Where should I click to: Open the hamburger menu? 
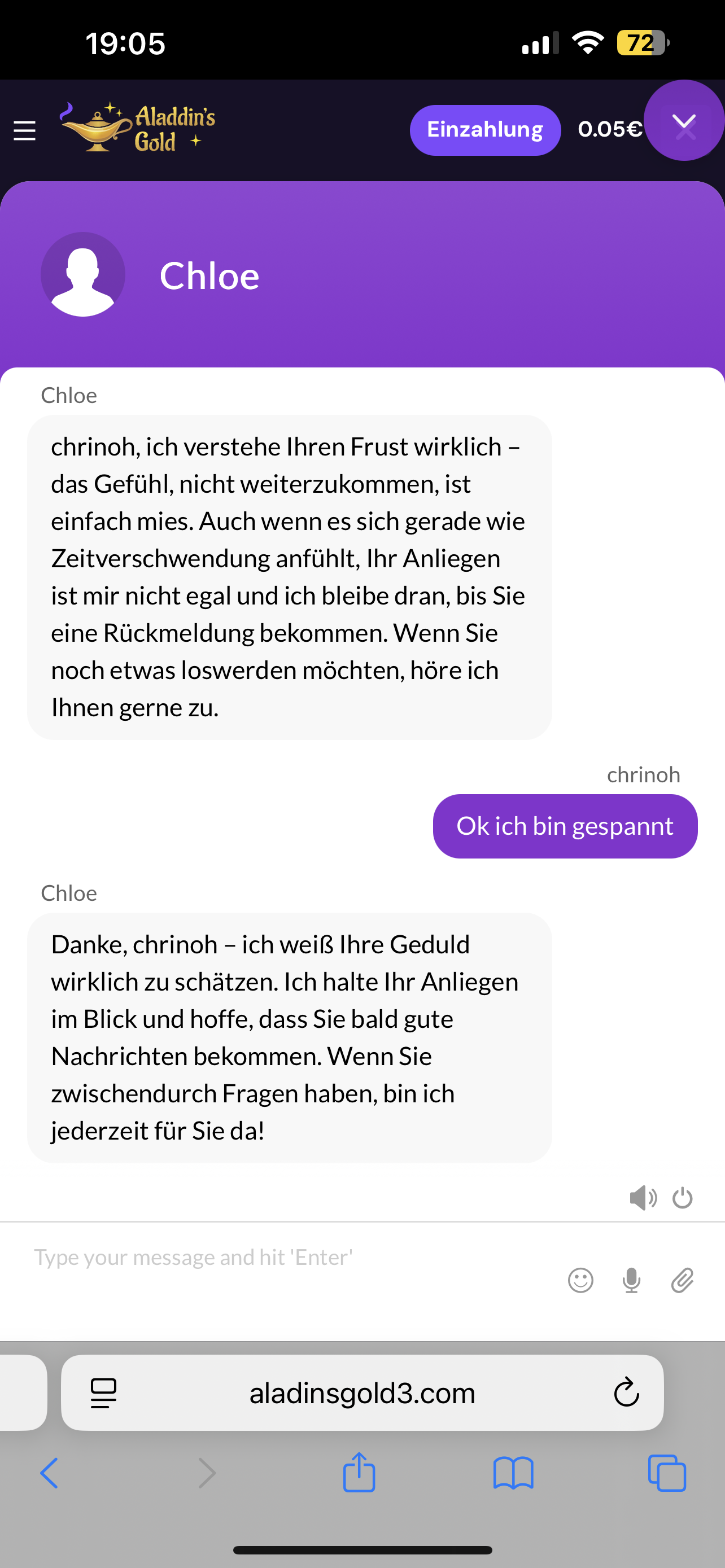(24, 130)
